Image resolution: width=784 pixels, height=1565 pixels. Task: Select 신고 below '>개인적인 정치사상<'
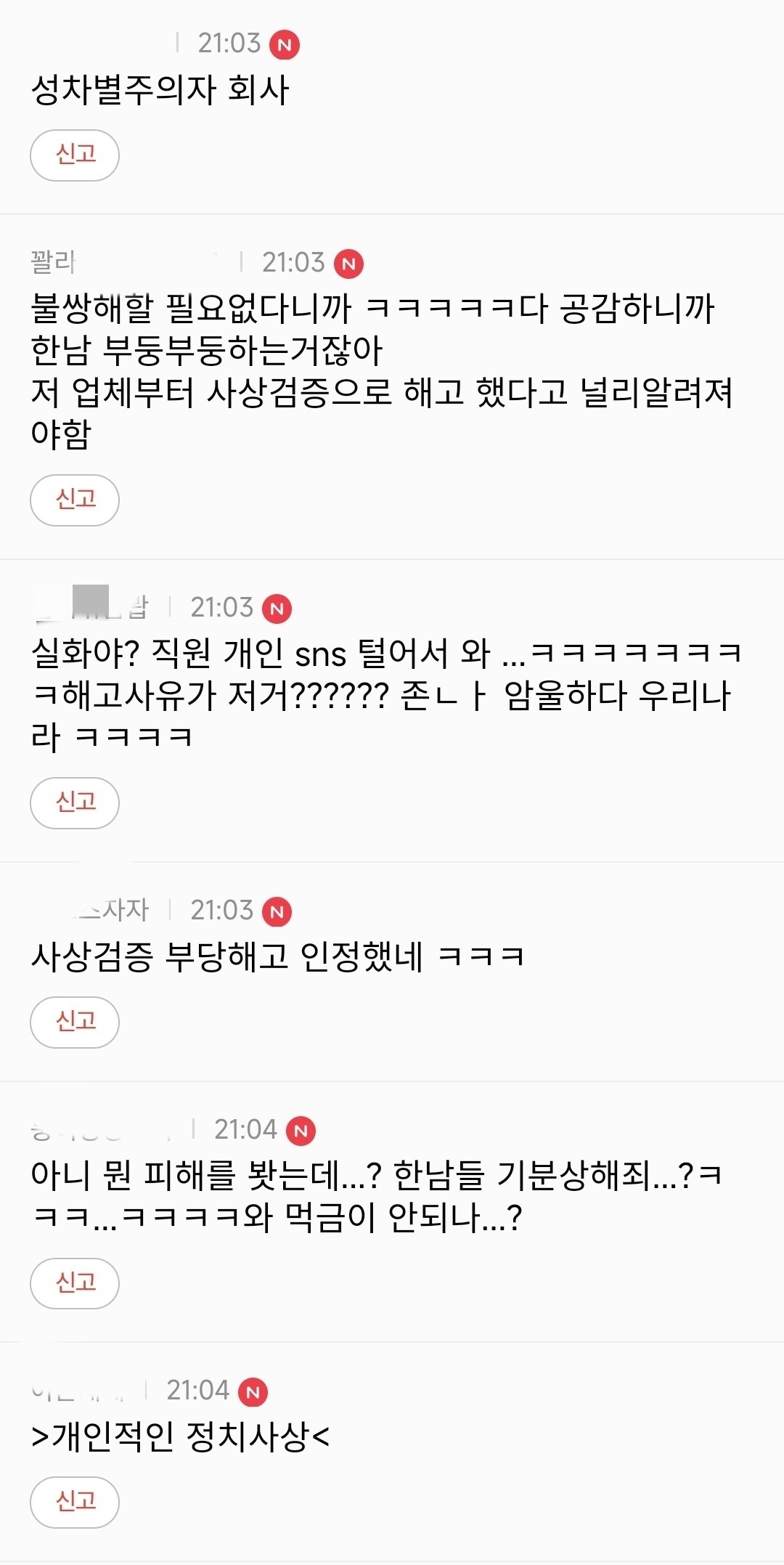tap(75, 1502)
